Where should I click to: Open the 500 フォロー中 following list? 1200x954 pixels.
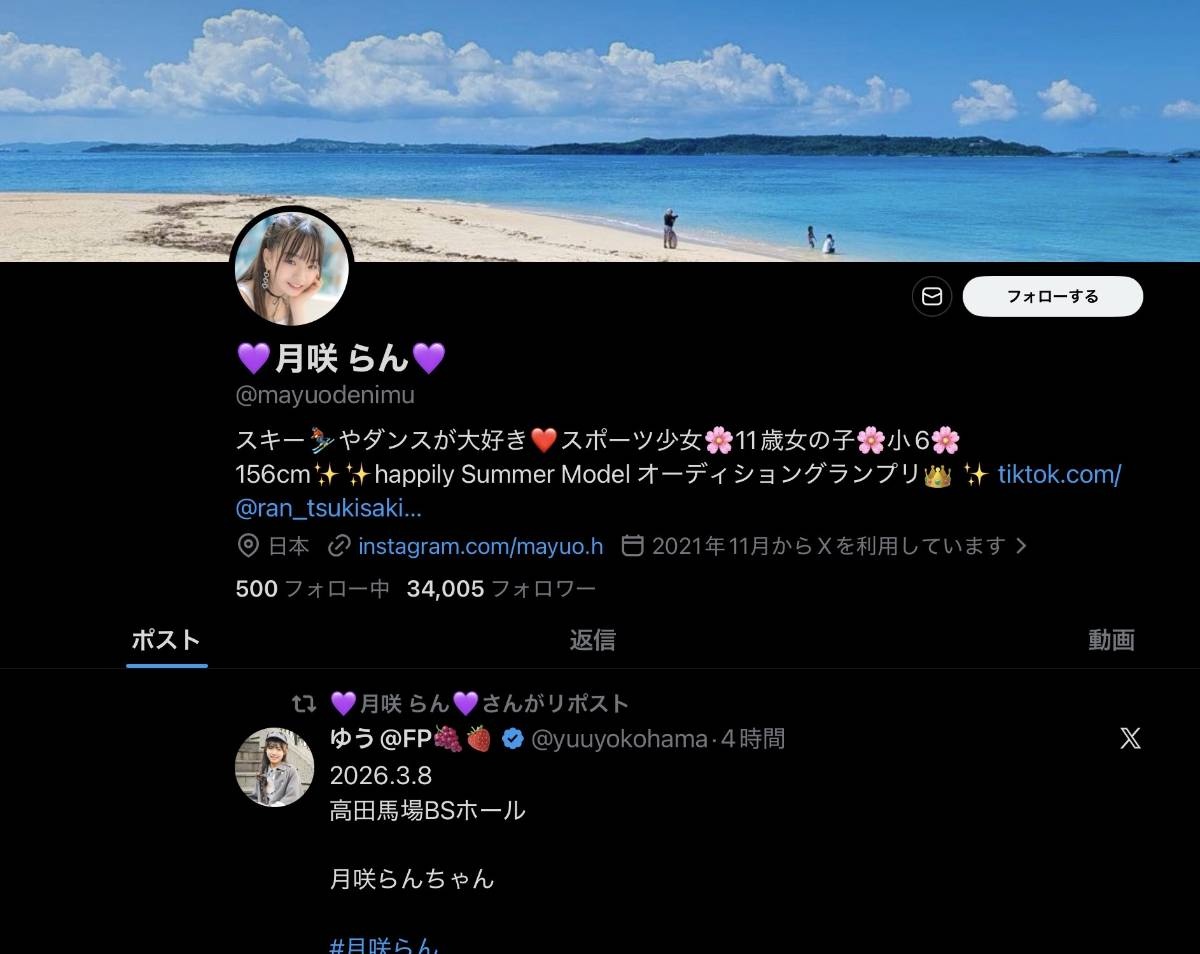312,589
